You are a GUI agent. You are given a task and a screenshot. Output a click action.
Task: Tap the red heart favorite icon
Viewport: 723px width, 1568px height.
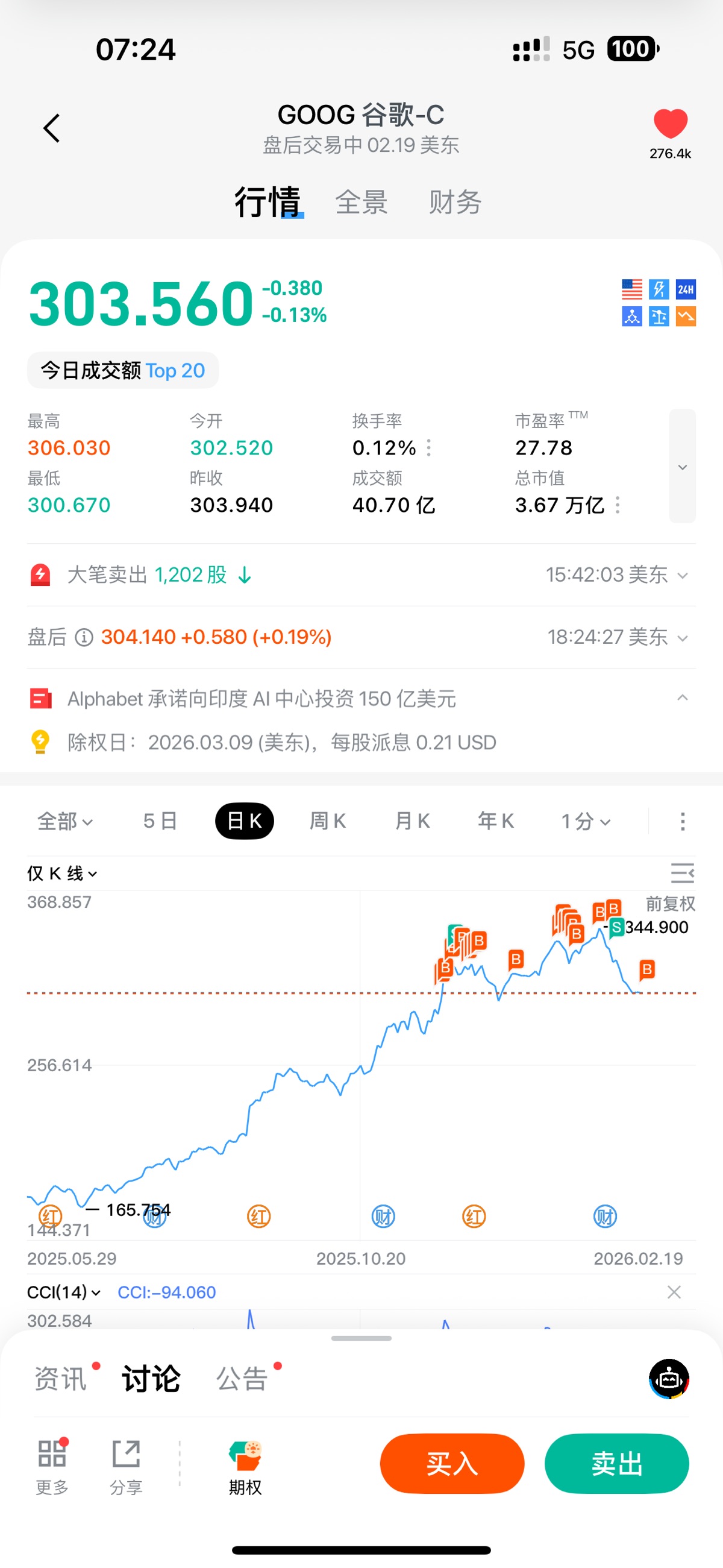(670, 124)
